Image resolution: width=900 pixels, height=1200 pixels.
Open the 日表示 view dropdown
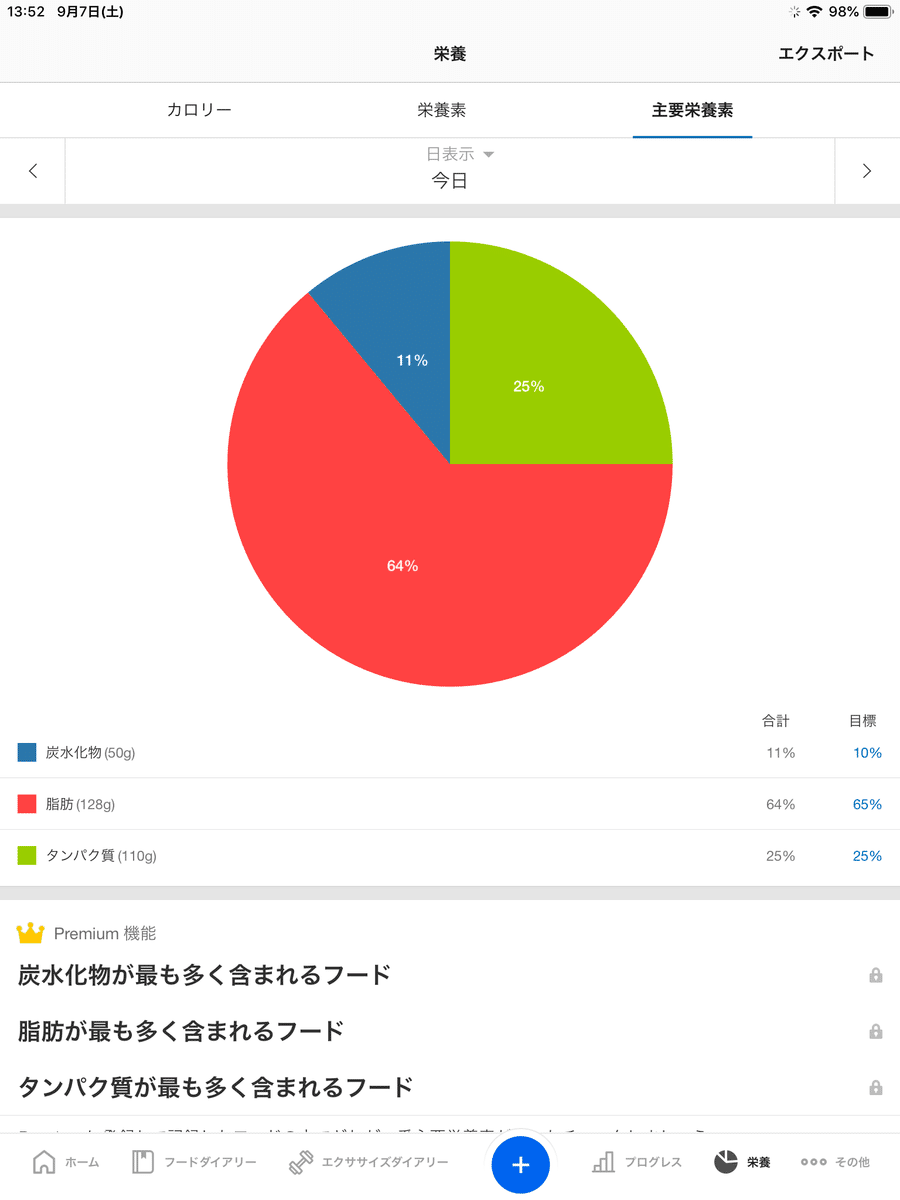[x=460, y=154]
